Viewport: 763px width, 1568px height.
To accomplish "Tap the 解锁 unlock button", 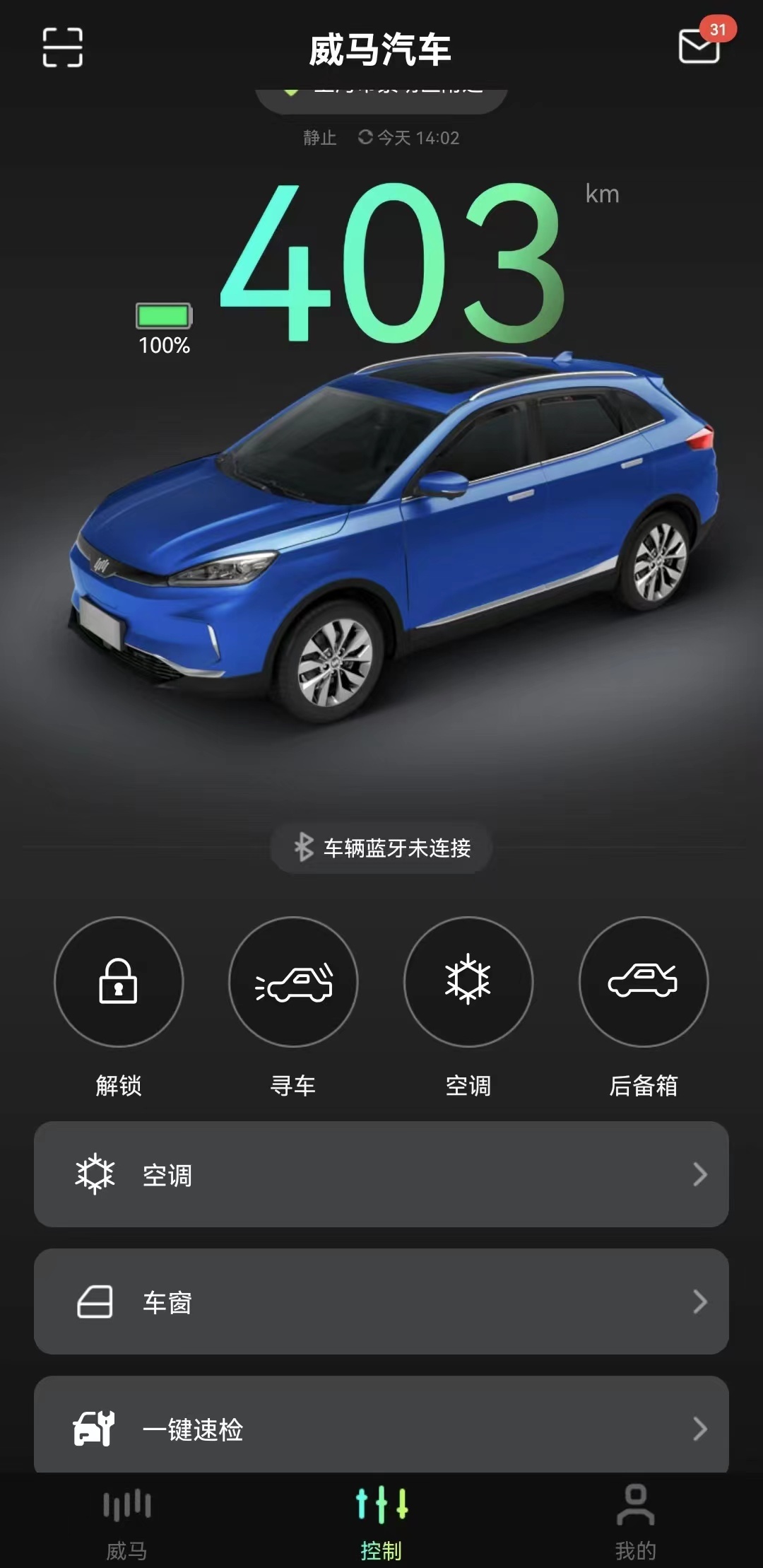I will [119, 981].
